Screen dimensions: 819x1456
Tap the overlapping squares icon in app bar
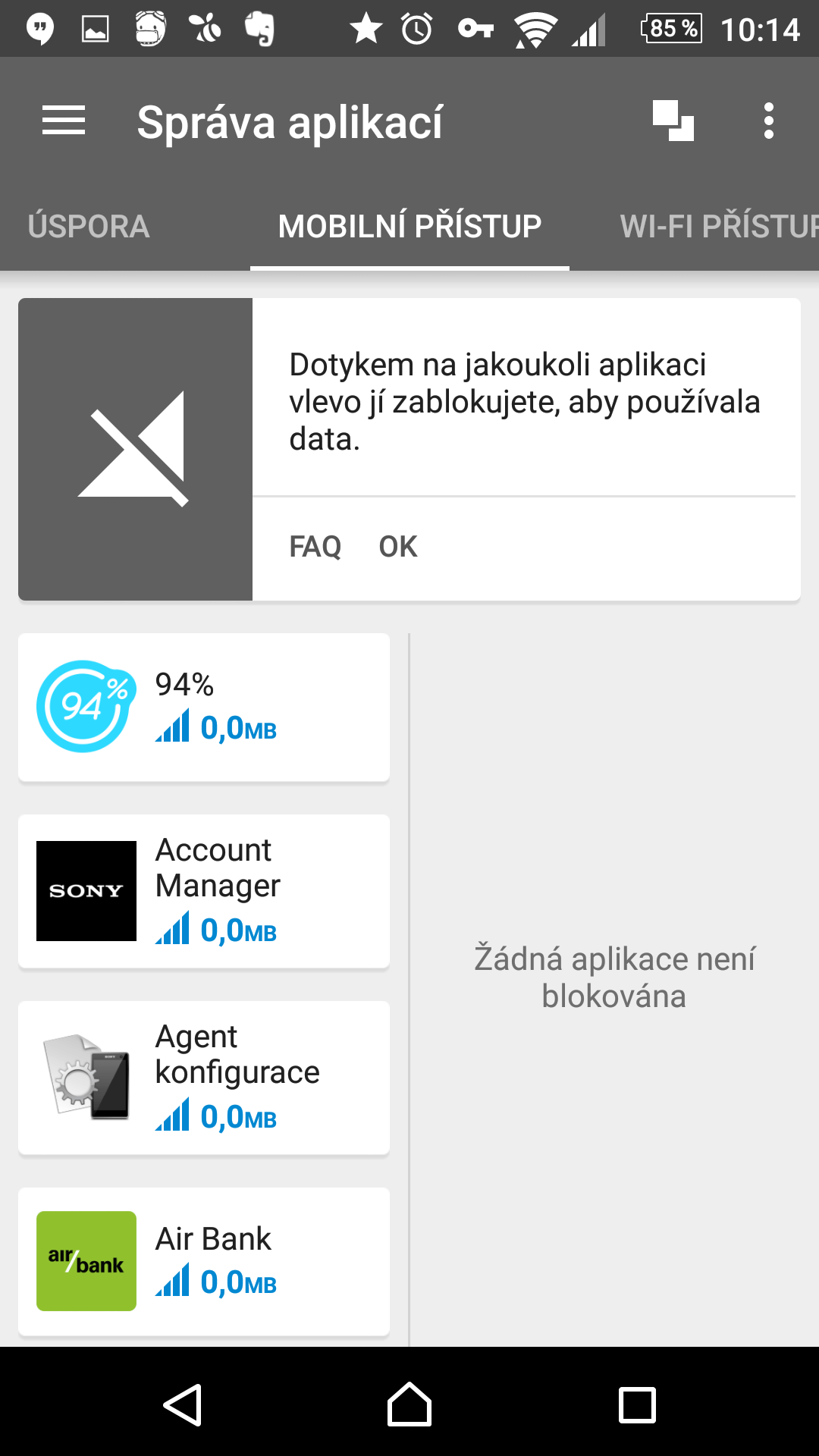(673, 121)
